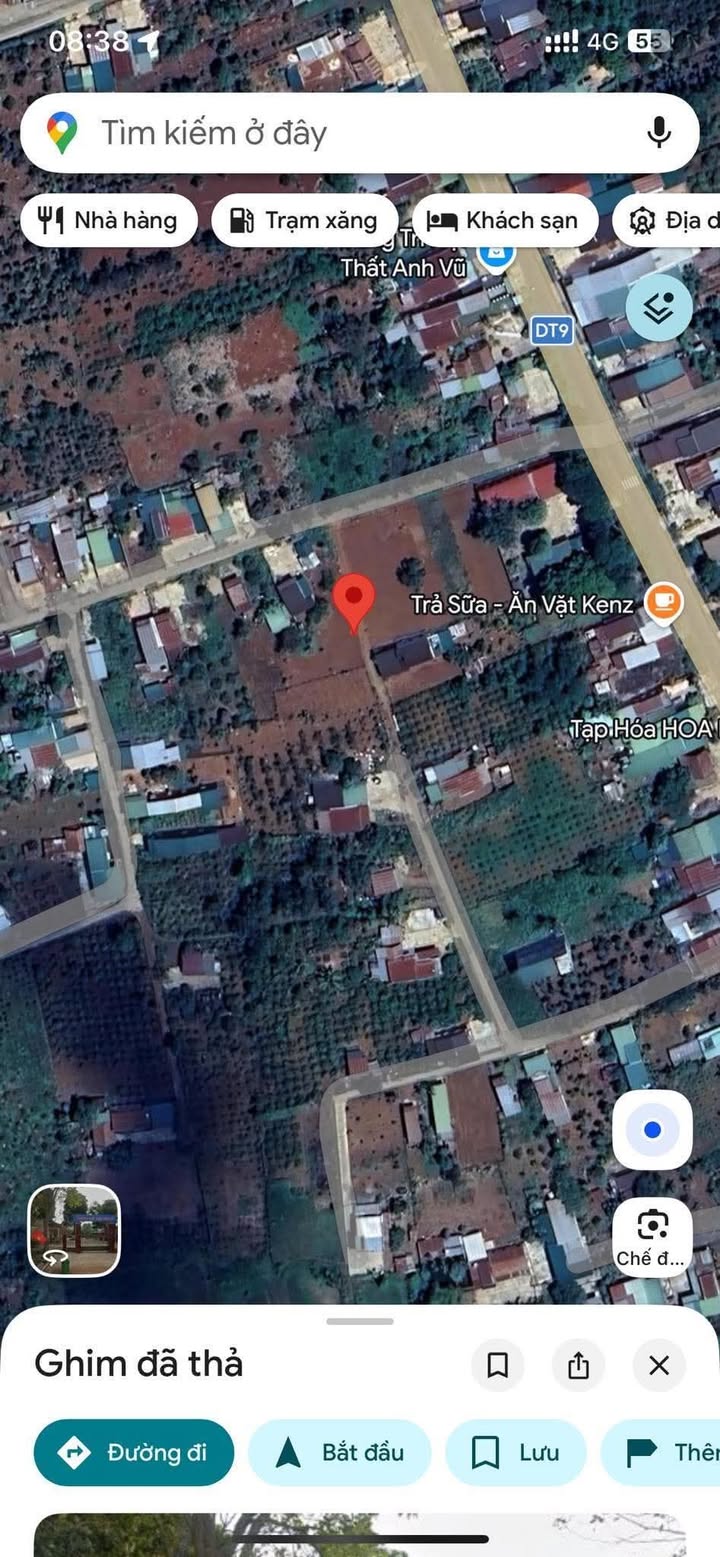Share the dropped pin location
The width and height of the screenshot is (720, 1557).
click(578, 1365)
